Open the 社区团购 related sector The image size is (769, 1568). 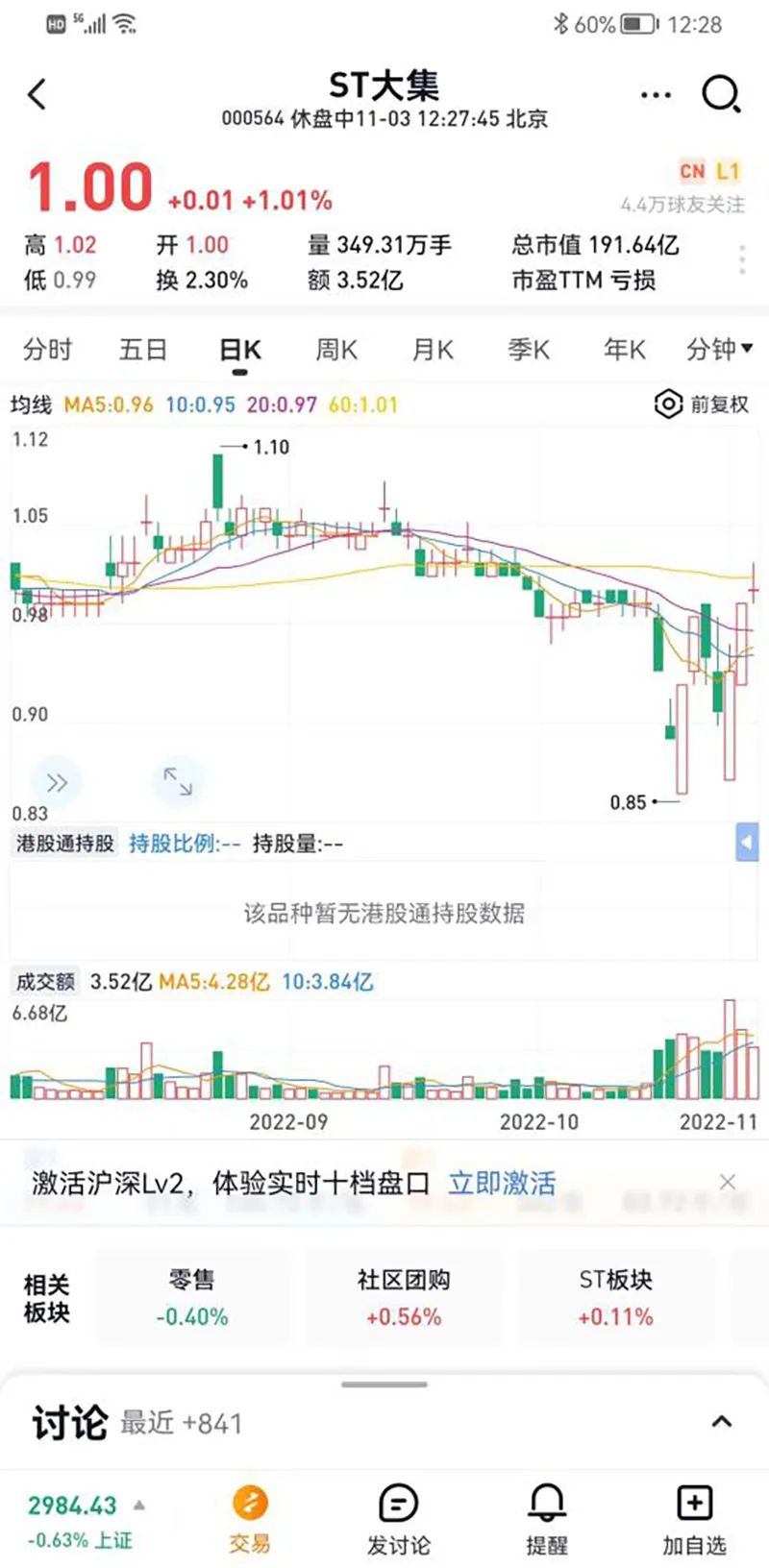coord(404,1297)
